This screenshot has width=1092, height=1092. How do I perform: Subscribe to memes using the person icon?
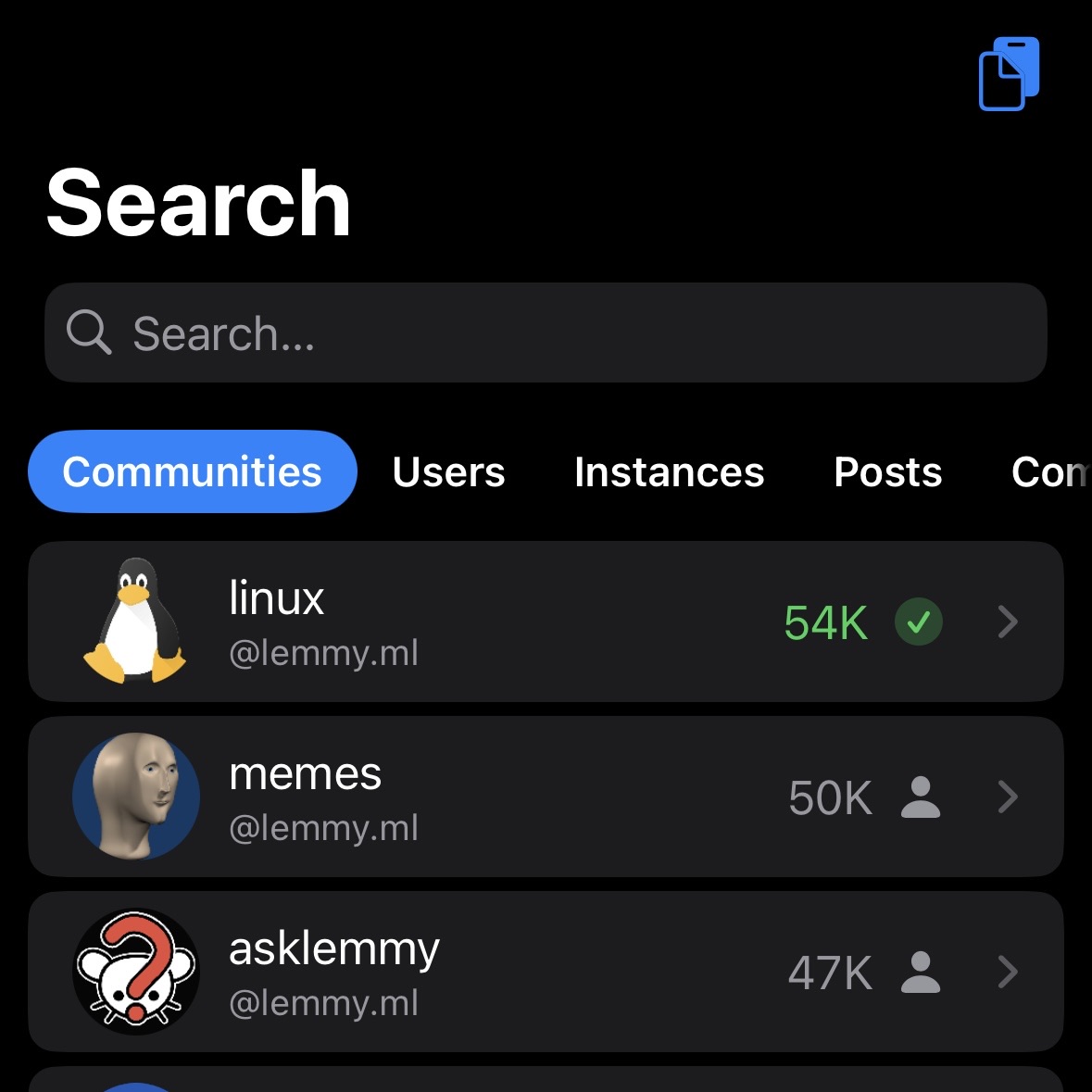pyautogui.click(x=920, y=797)
